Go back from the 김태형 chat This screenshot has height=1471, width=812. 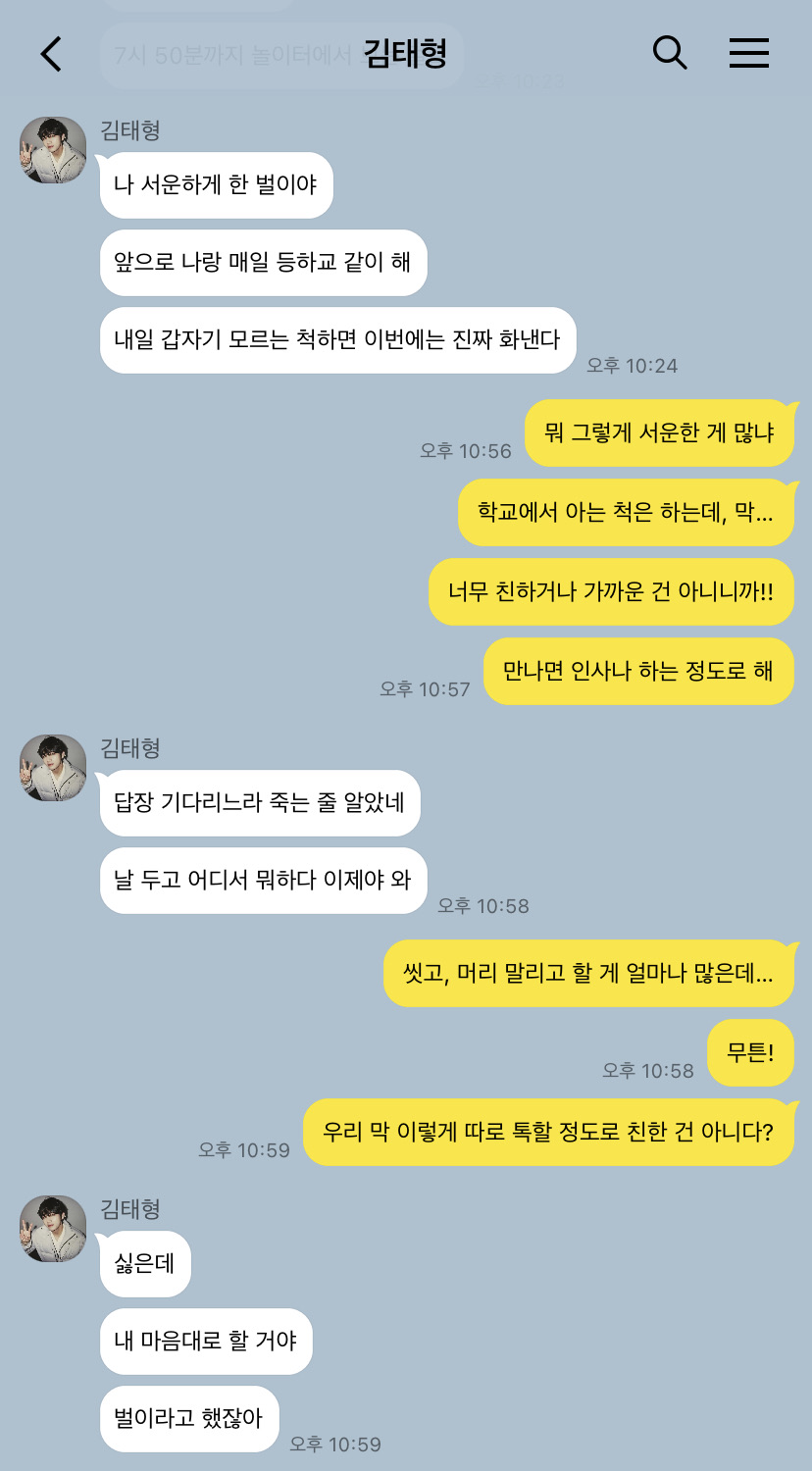[x=52, y=54]
